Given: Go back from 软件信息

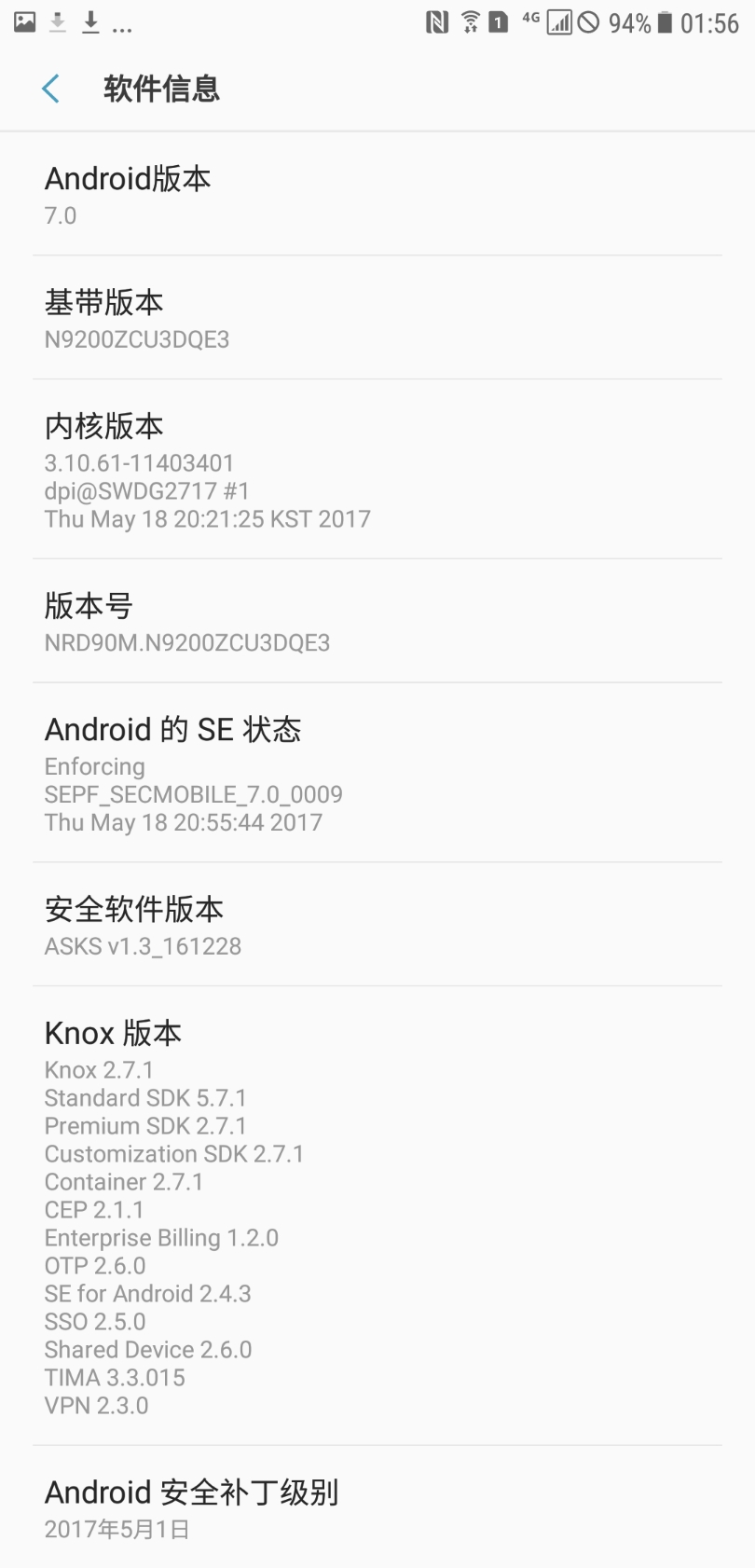Looking at the screenshot, I should point(51,89).
